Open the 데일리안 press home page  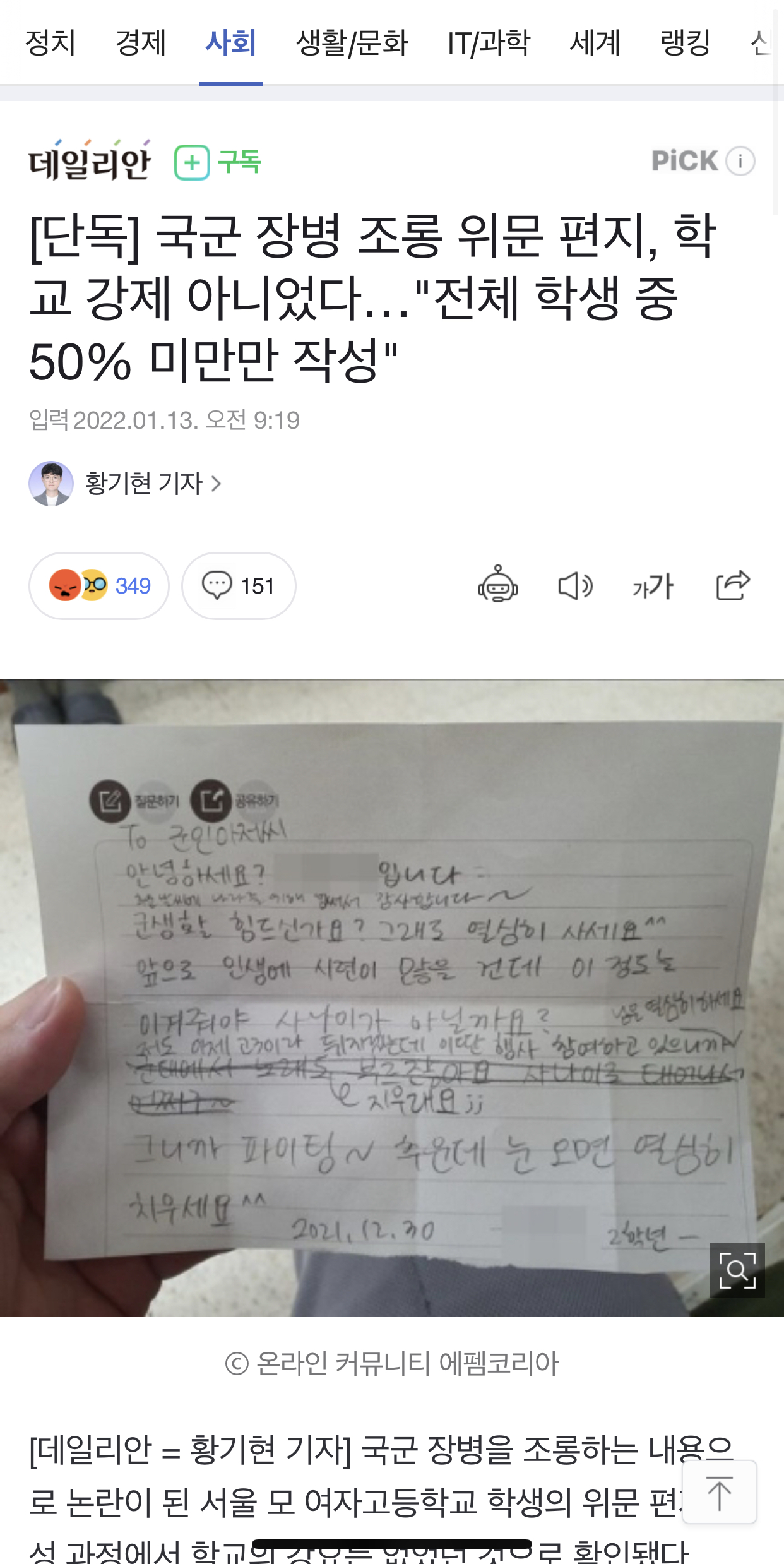click(90, 161)
